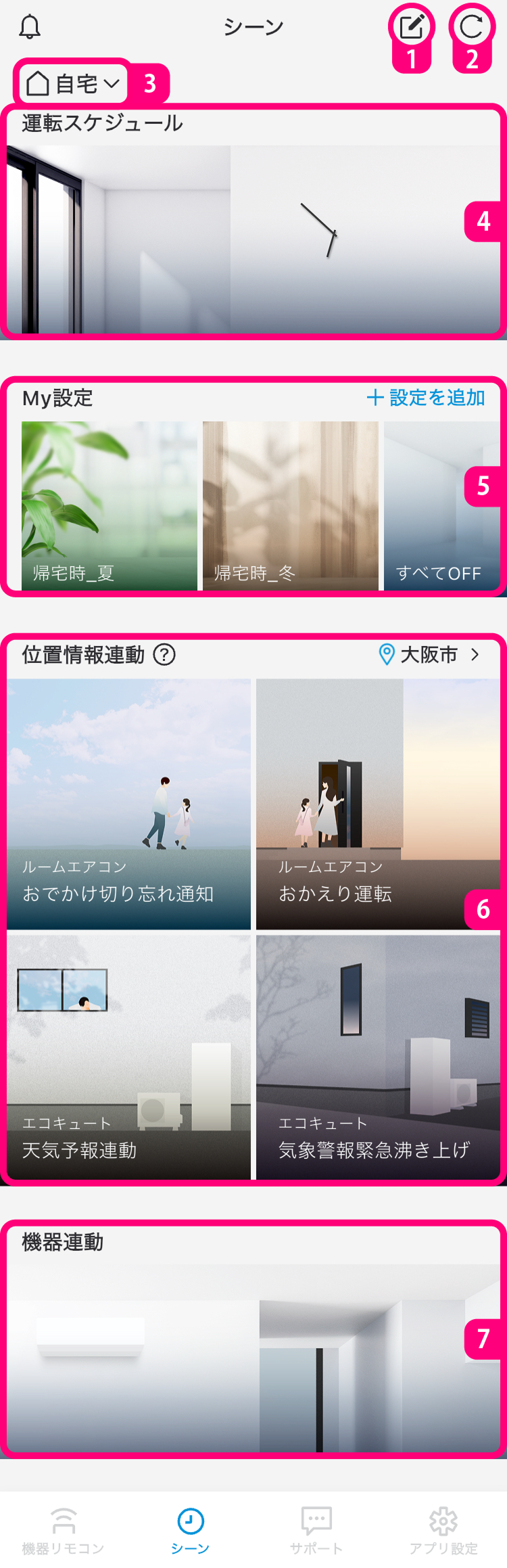Open the おかえり運転 card

378,804
